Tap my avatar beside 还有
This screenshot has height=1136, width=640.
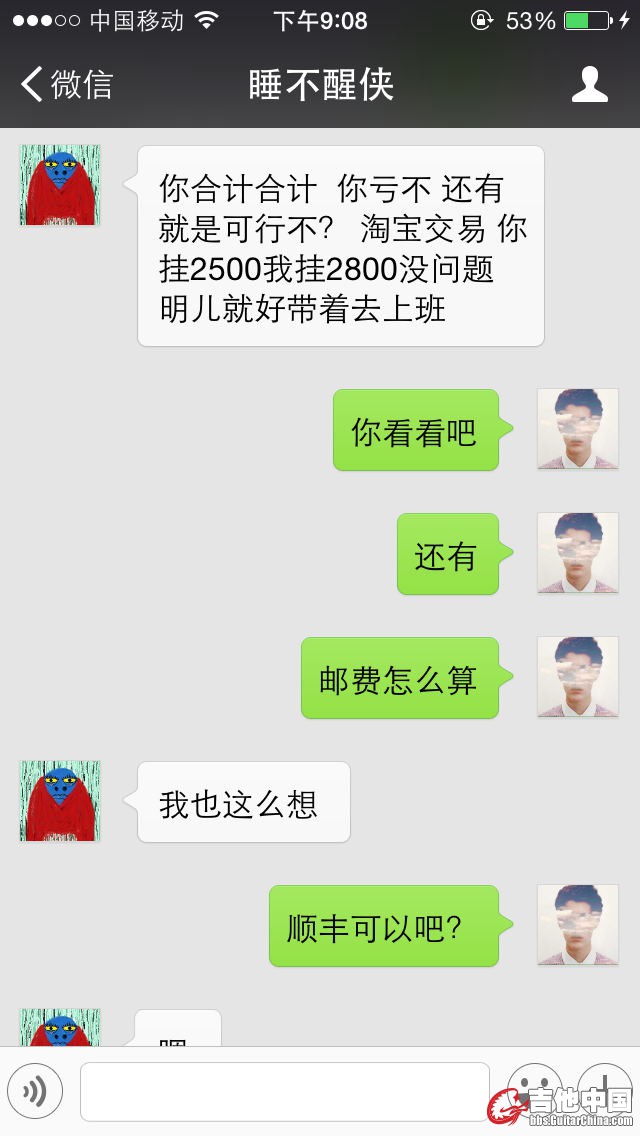[578, 553]
